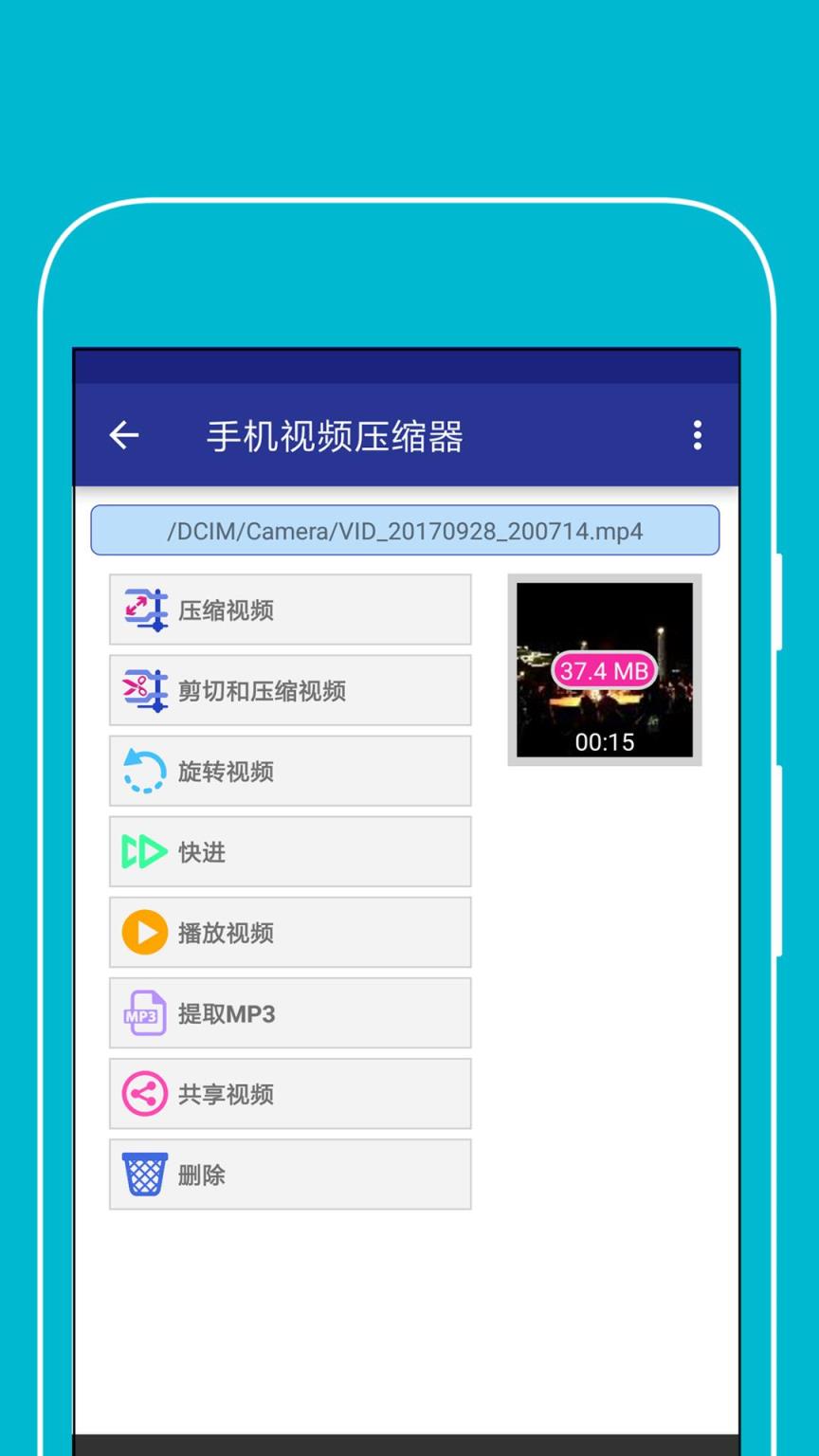Select the green fast-forward icon
Image resolution: width=819 pixels, height=1456 pixels.
[143, 851]
